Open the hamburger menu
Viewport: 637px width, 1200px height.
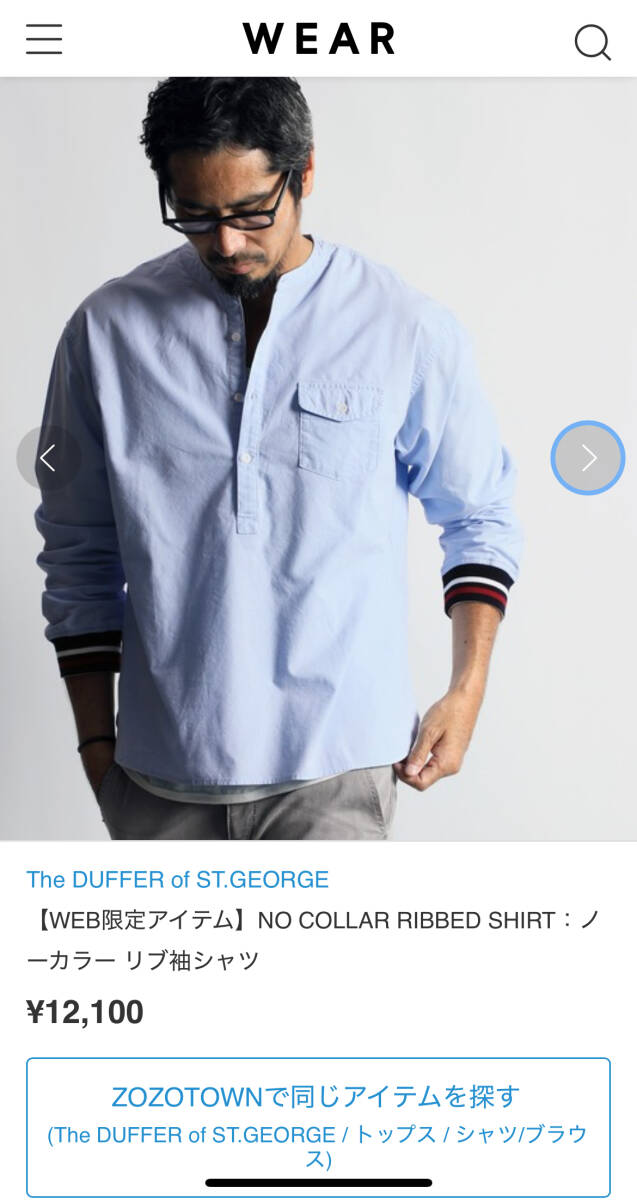point(44,39)
